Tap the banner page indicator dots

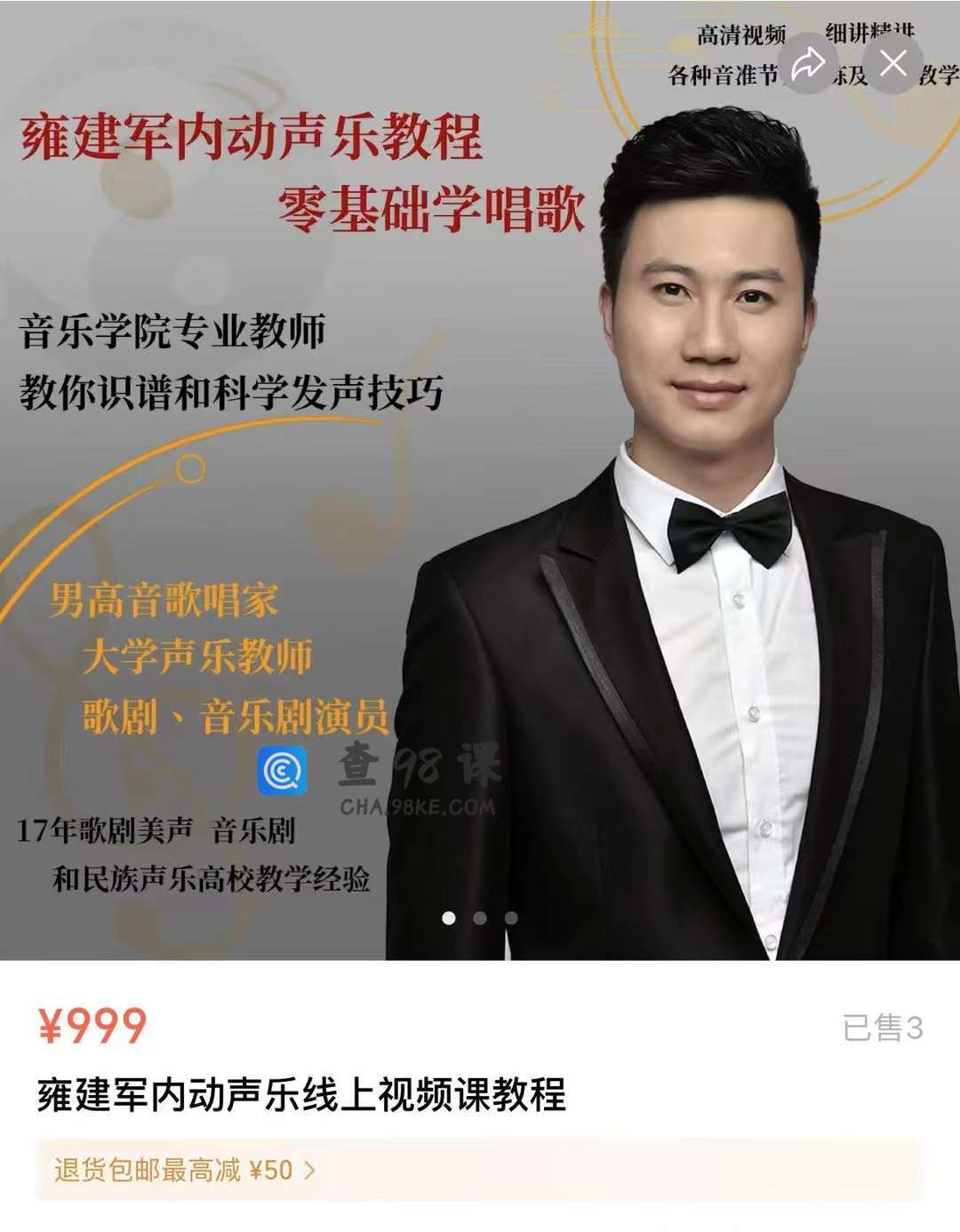click(x=480, y=918)
